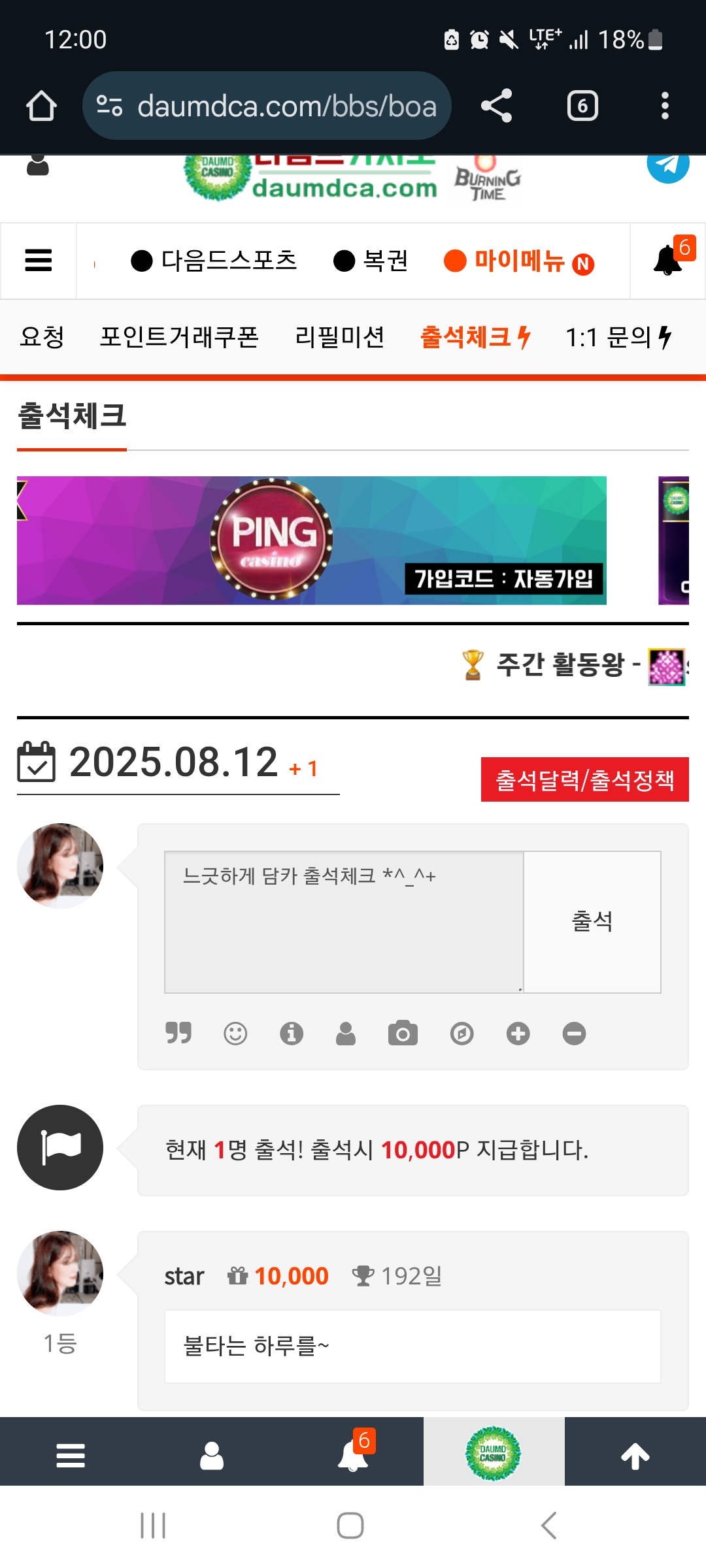Tap the daumdca.com address bar
Image resolution: width=706 pixels, height=1568 pixels.
click(267, 106)
